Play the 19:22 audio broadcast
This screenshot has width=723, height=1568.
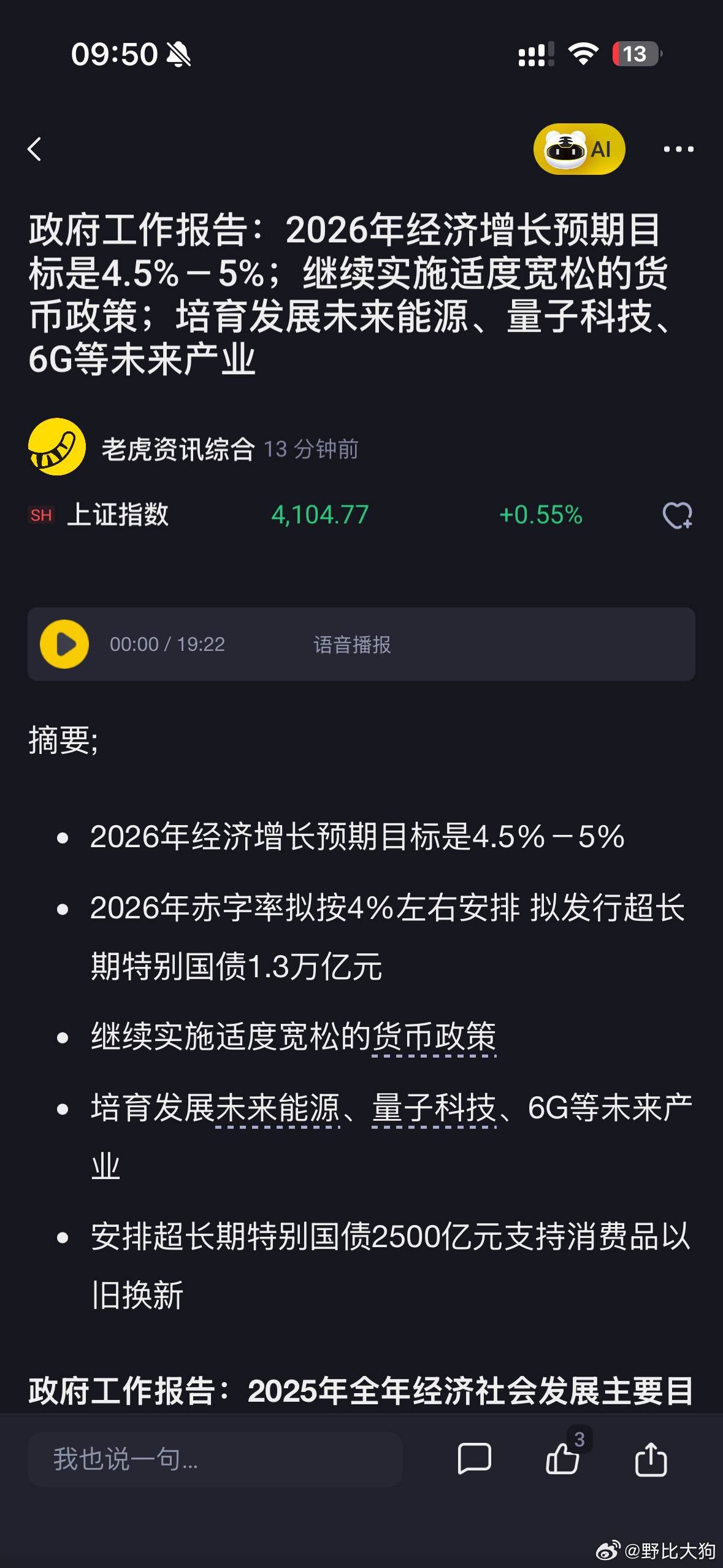[x=64, y=644]
